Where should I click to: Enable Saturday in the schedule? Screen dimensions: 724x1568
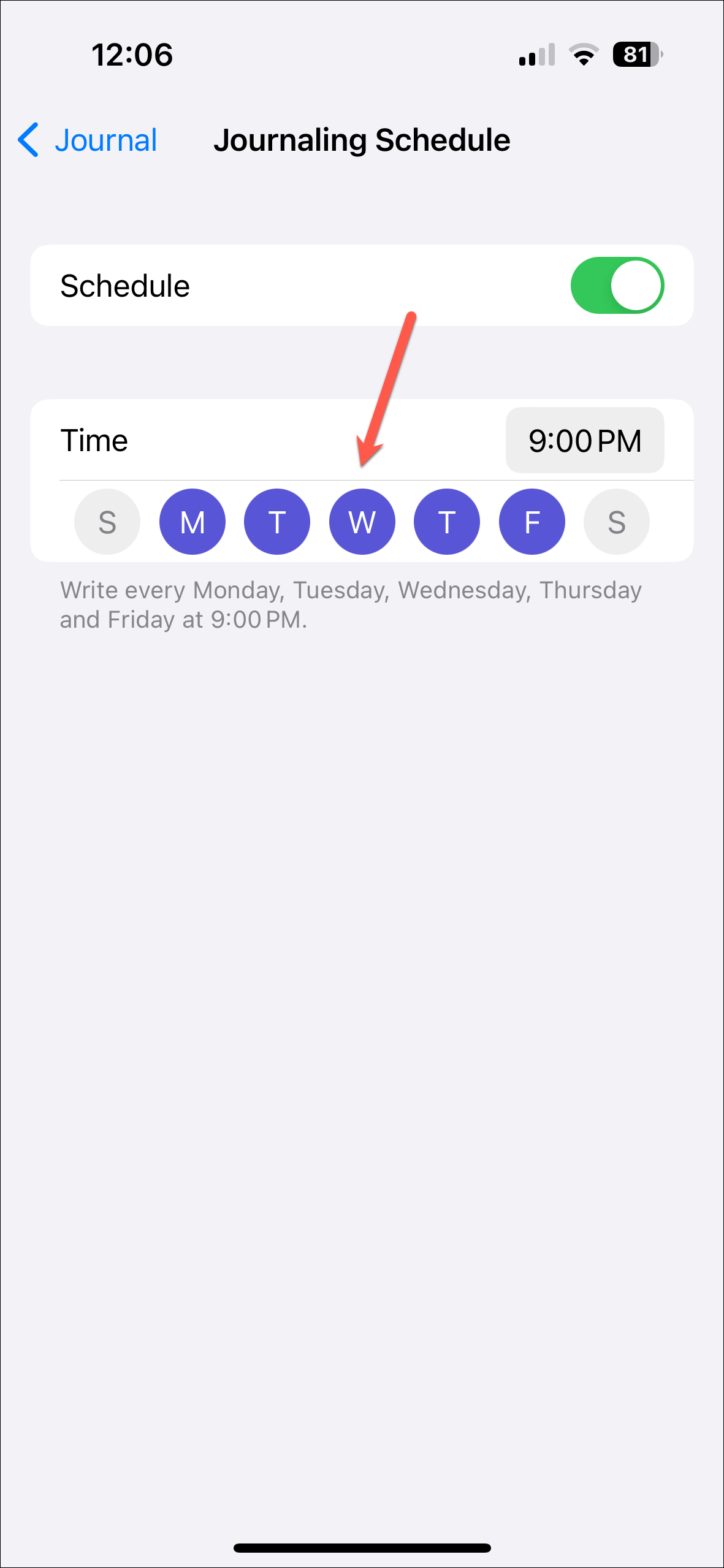pyautogui.click(x=616, y=522)
